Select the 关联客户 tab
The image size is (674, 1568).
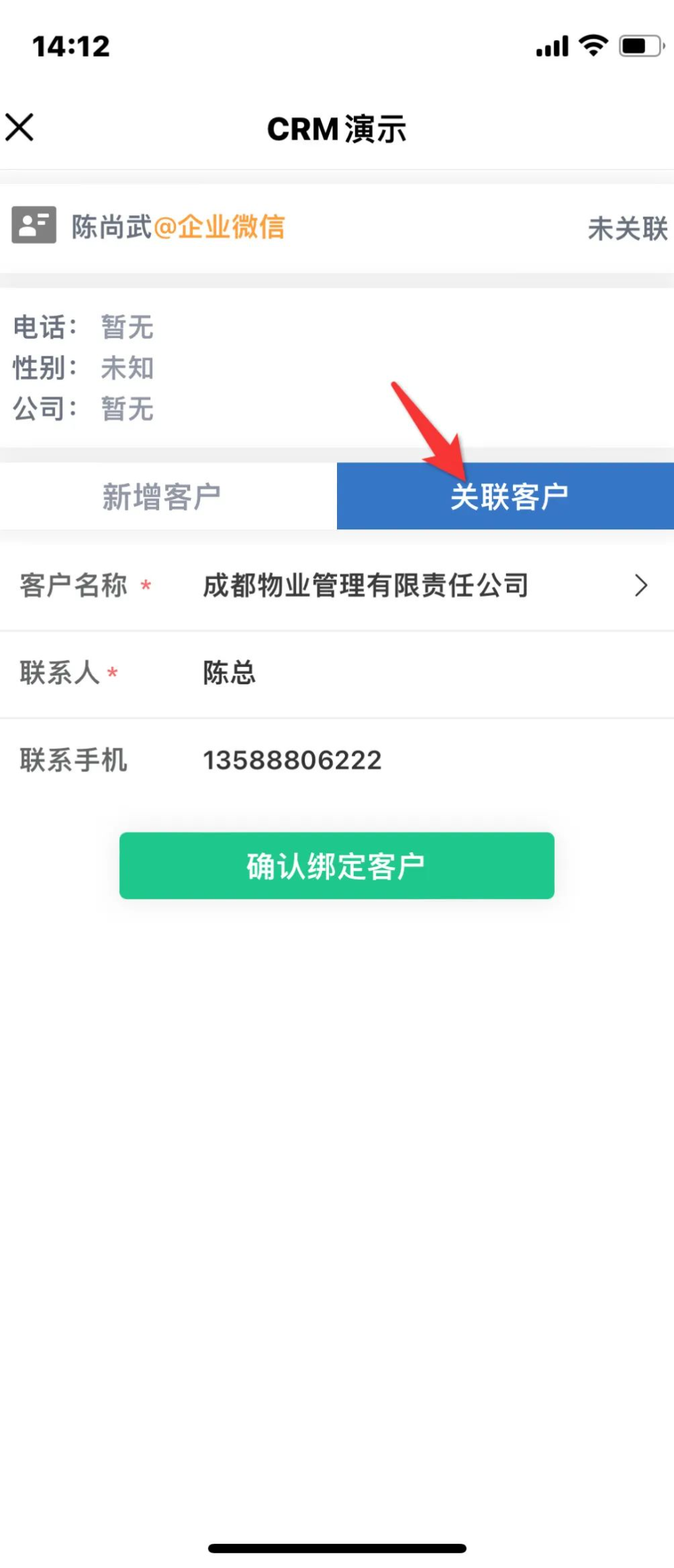click(507, 496)
